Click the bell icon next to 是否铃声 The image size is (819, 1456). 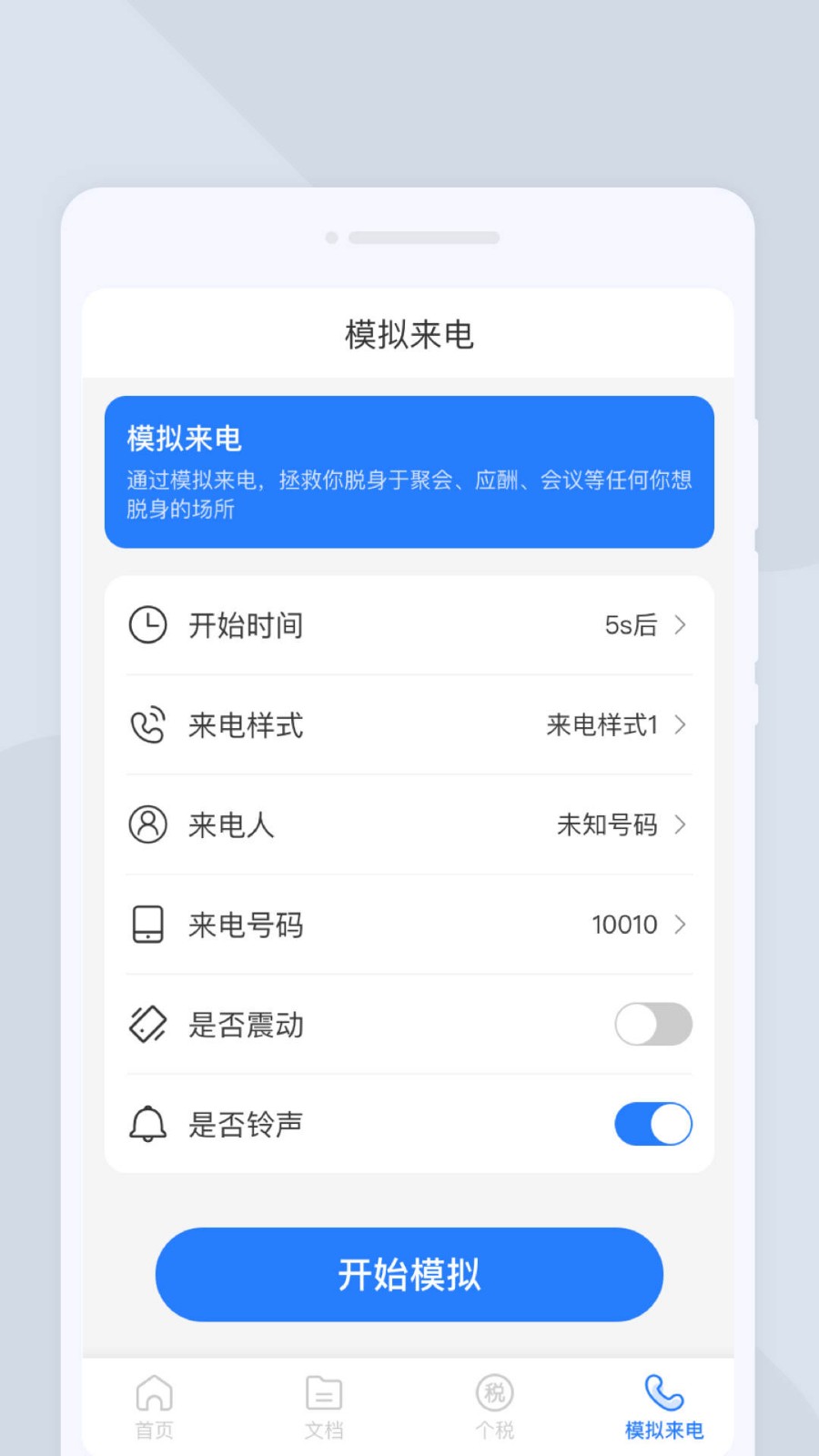(147, 1124)
